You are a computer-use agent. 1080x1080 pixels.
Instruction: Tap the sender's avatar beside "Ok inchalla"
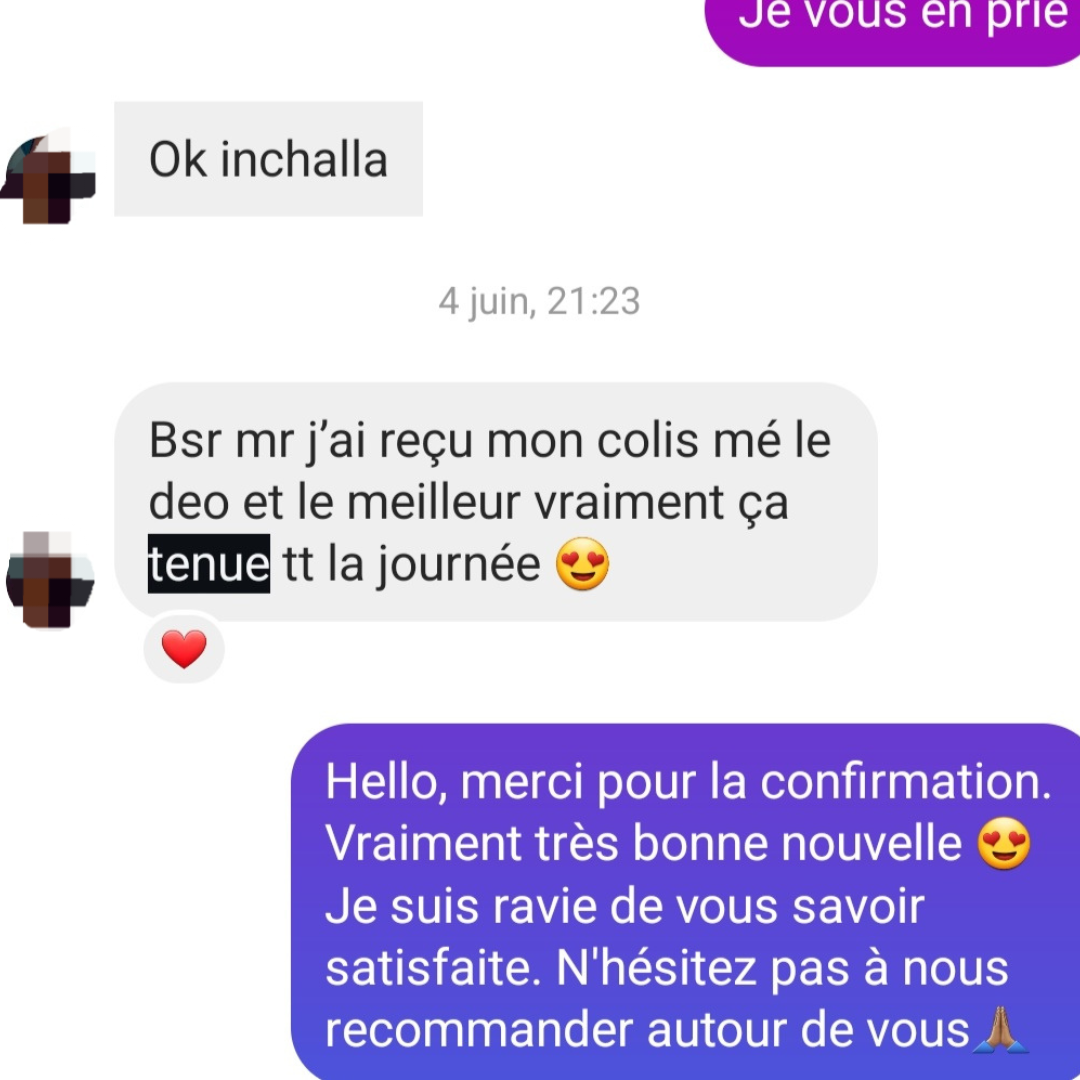pyautogui.click(x=48, y=176)
